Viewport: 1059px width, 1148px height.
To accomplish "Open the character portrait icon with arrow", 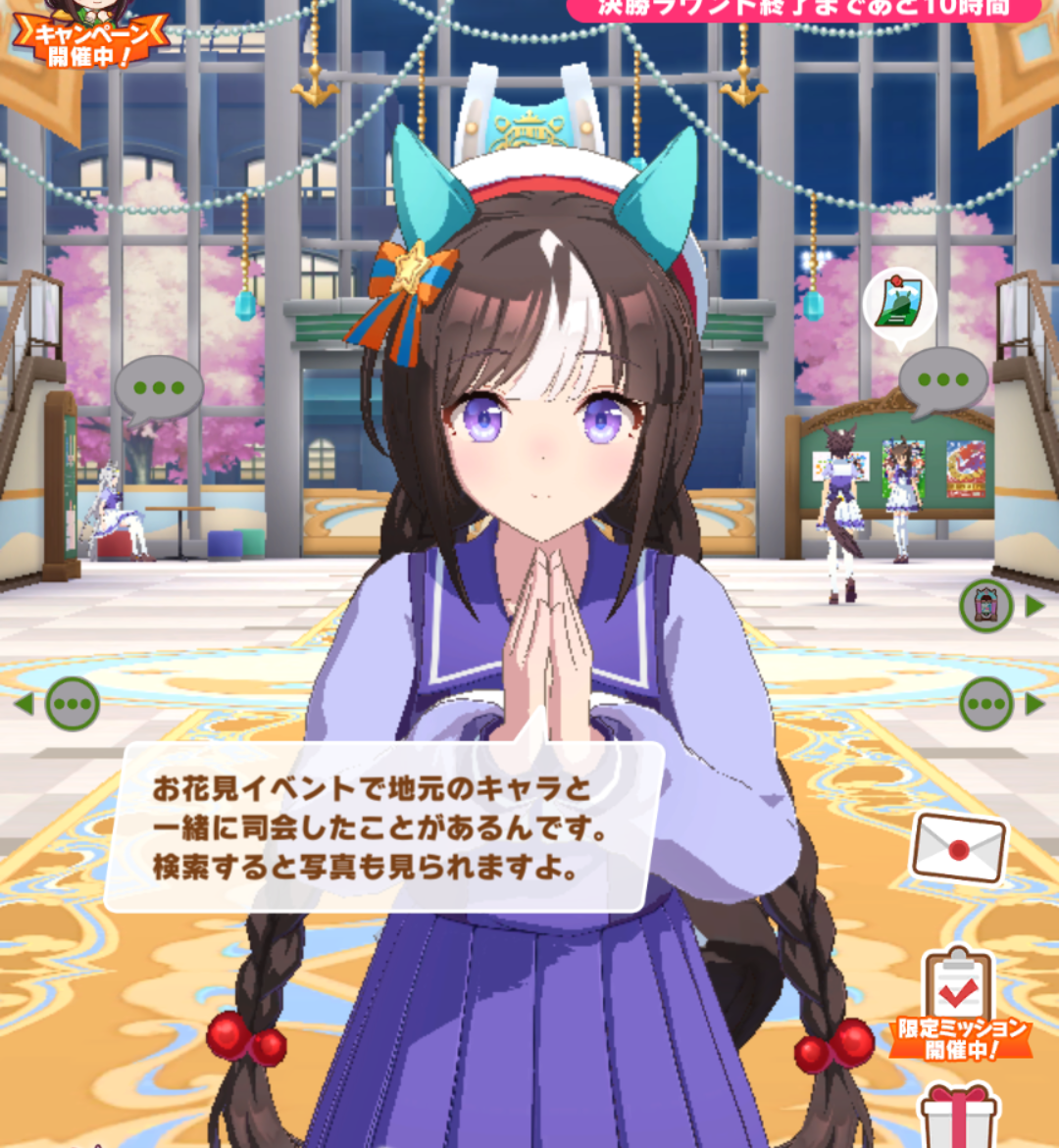I will point(986,606).
